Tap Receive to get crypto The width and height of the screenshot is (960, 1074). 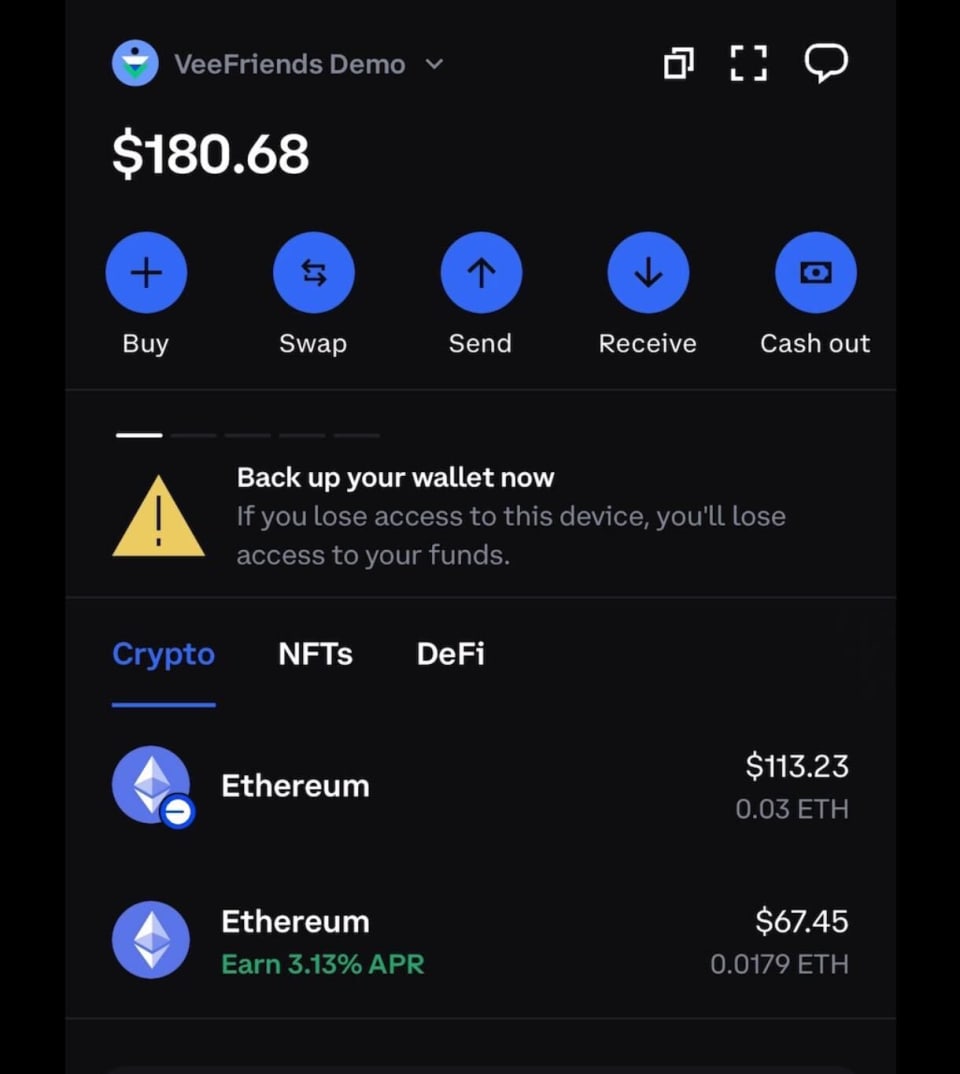[648, 273]
